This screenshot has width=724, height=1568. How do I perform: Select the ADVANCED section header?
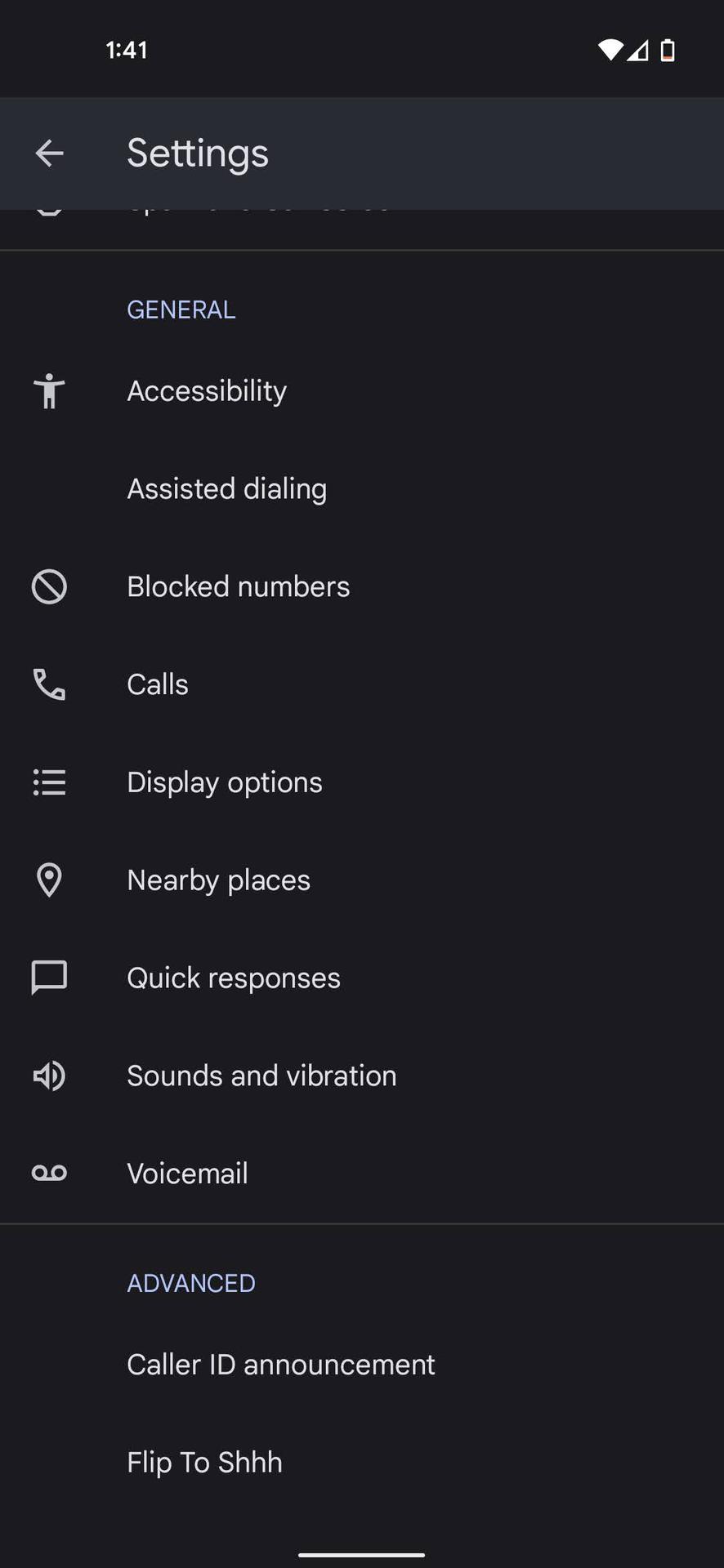pos(190,1283)
